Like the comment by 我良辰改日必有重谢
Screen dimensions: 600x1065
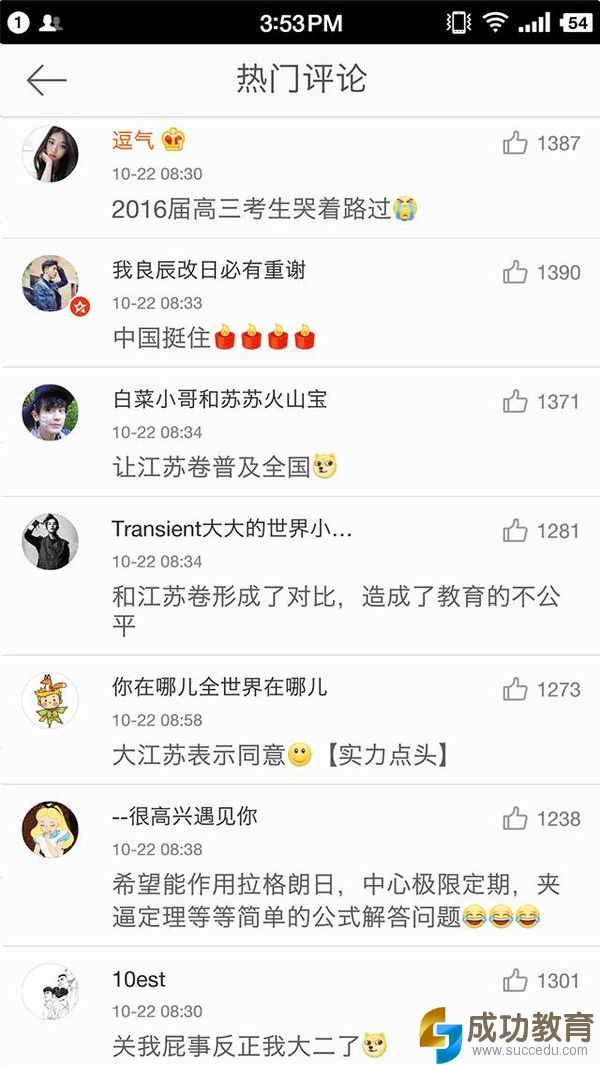[x=515, y=272]
